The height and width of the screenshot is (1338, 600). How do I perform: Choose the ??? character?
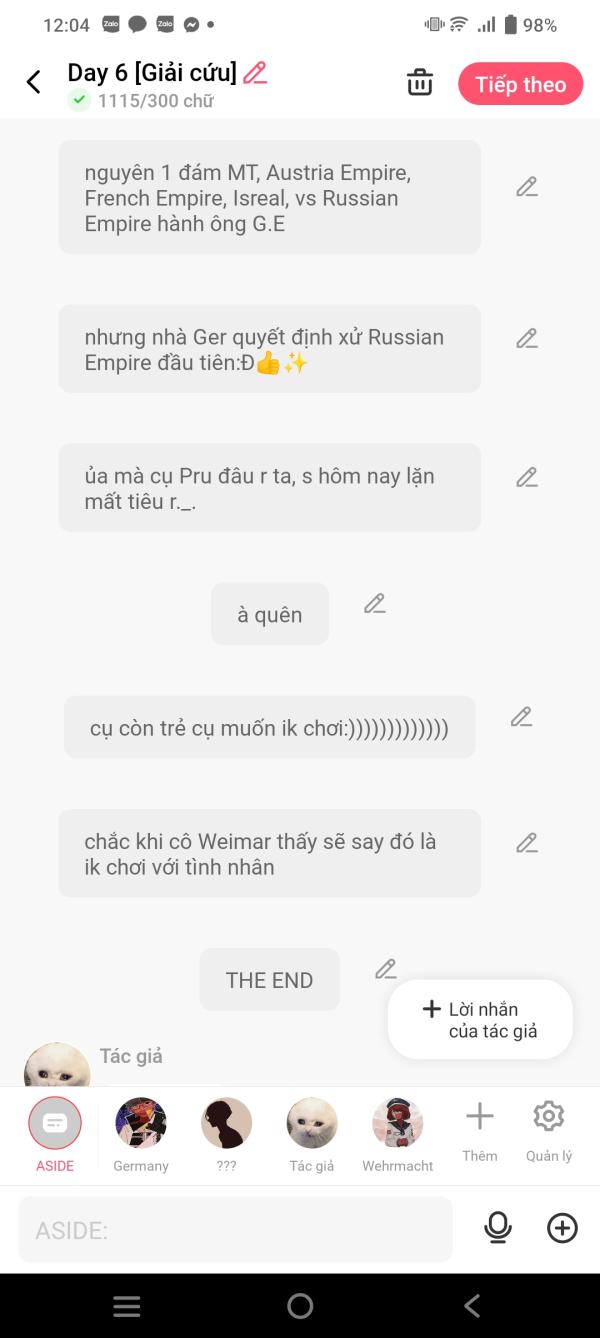227,1134
